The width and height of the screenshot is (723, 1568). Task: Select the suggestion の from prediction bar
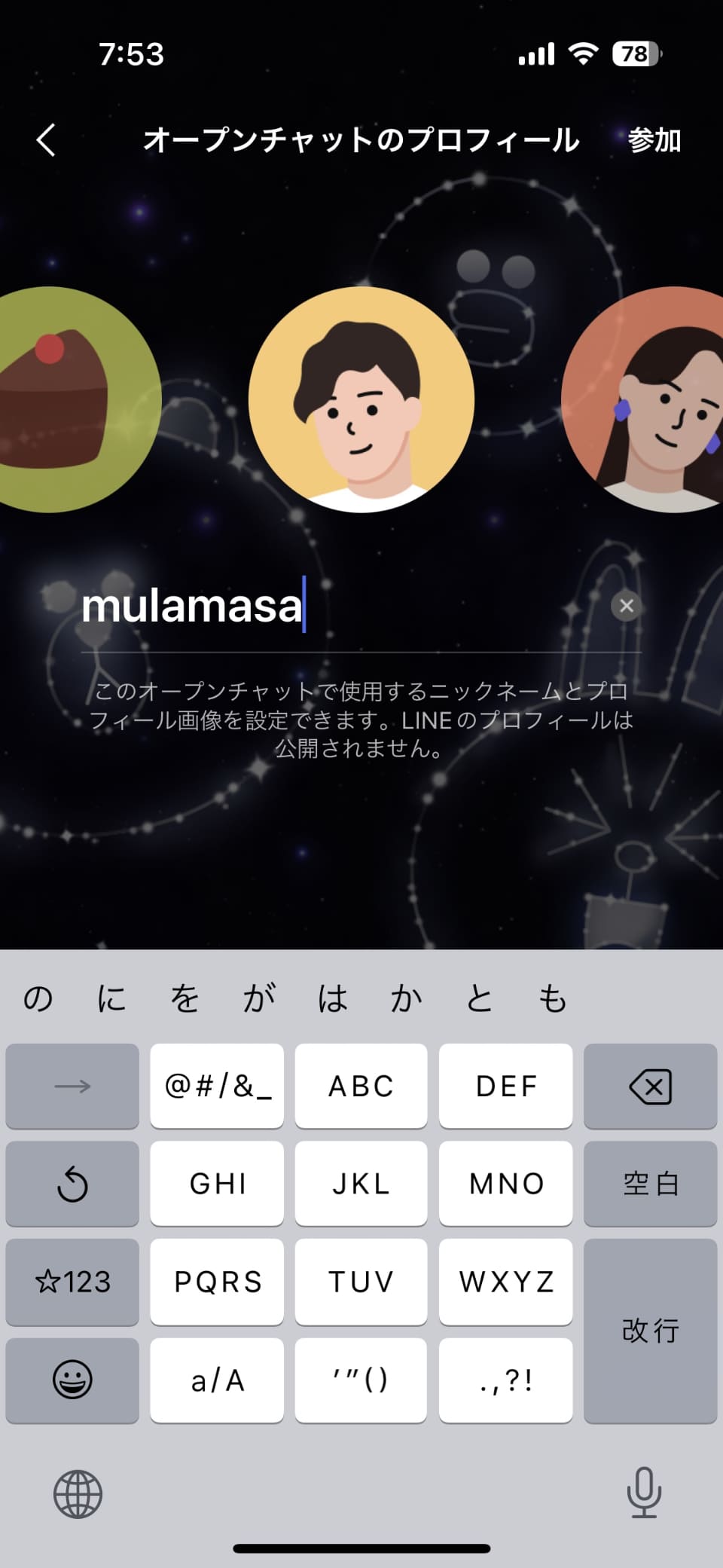[x=37, y=998]
